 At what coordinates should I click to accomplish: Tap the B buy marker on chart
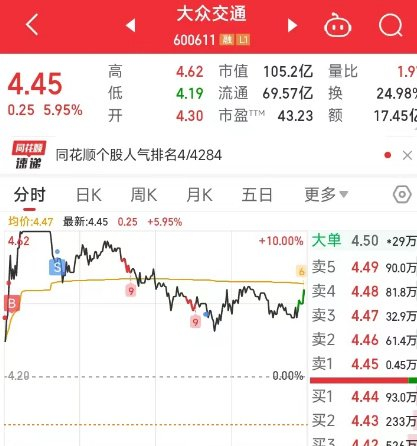pyautogui.click(x=12, y=304)
